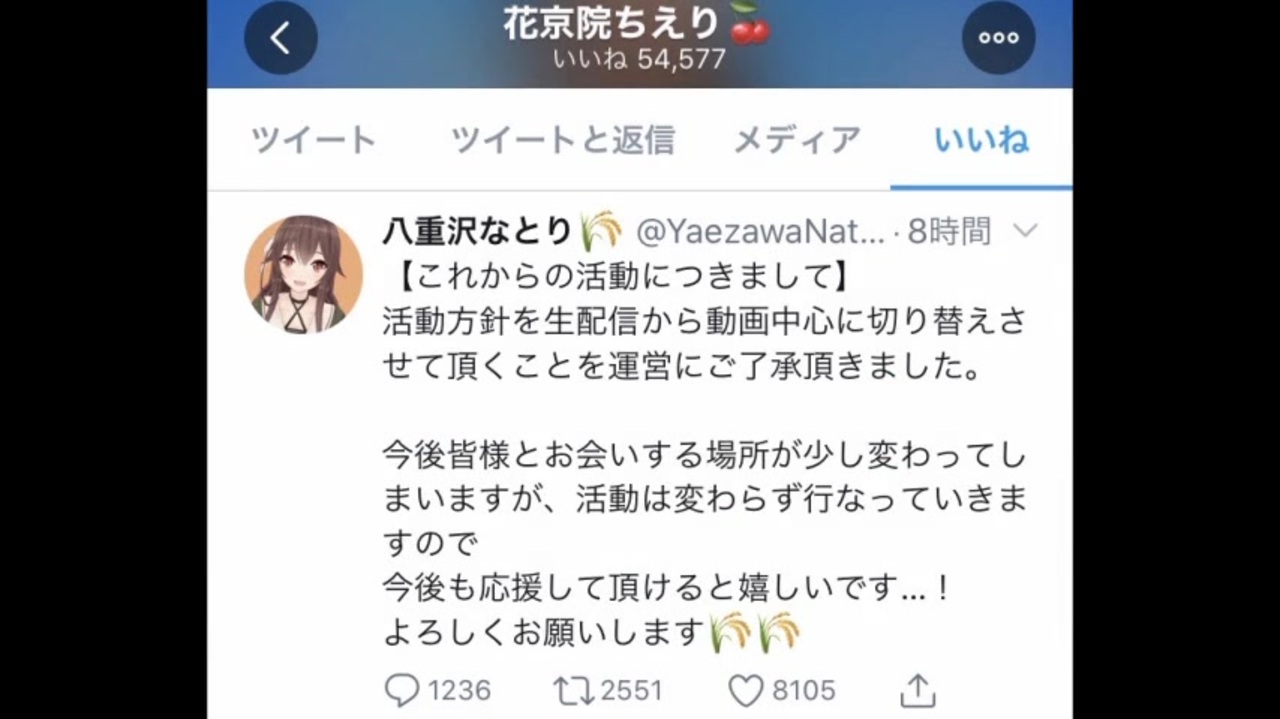The image size is (1280, 719).
Task: Select the いいね tab
Action: [980, 140]
